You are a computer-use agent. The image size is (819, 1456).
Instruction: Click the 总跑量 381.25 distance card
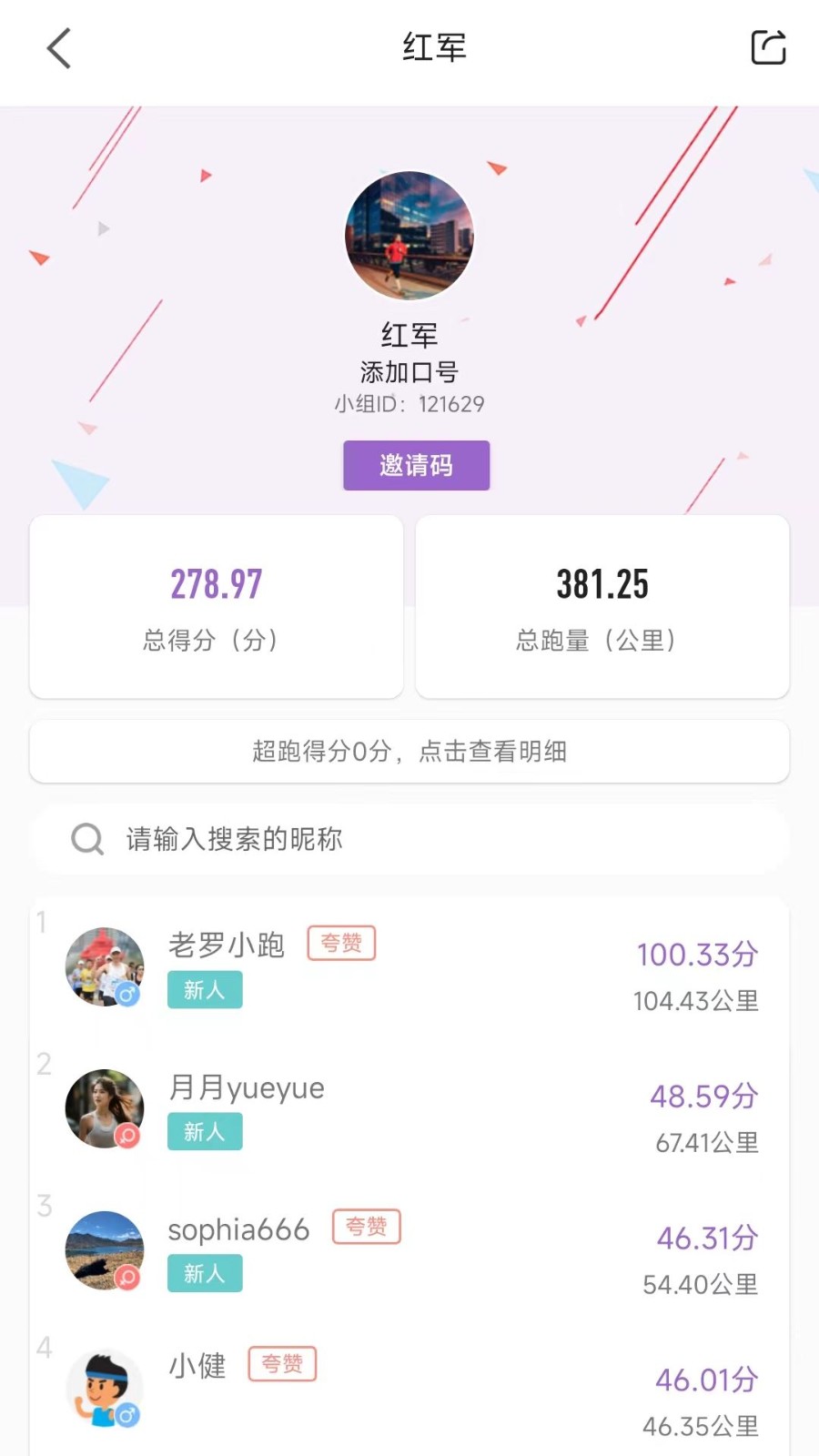[603, 606]
